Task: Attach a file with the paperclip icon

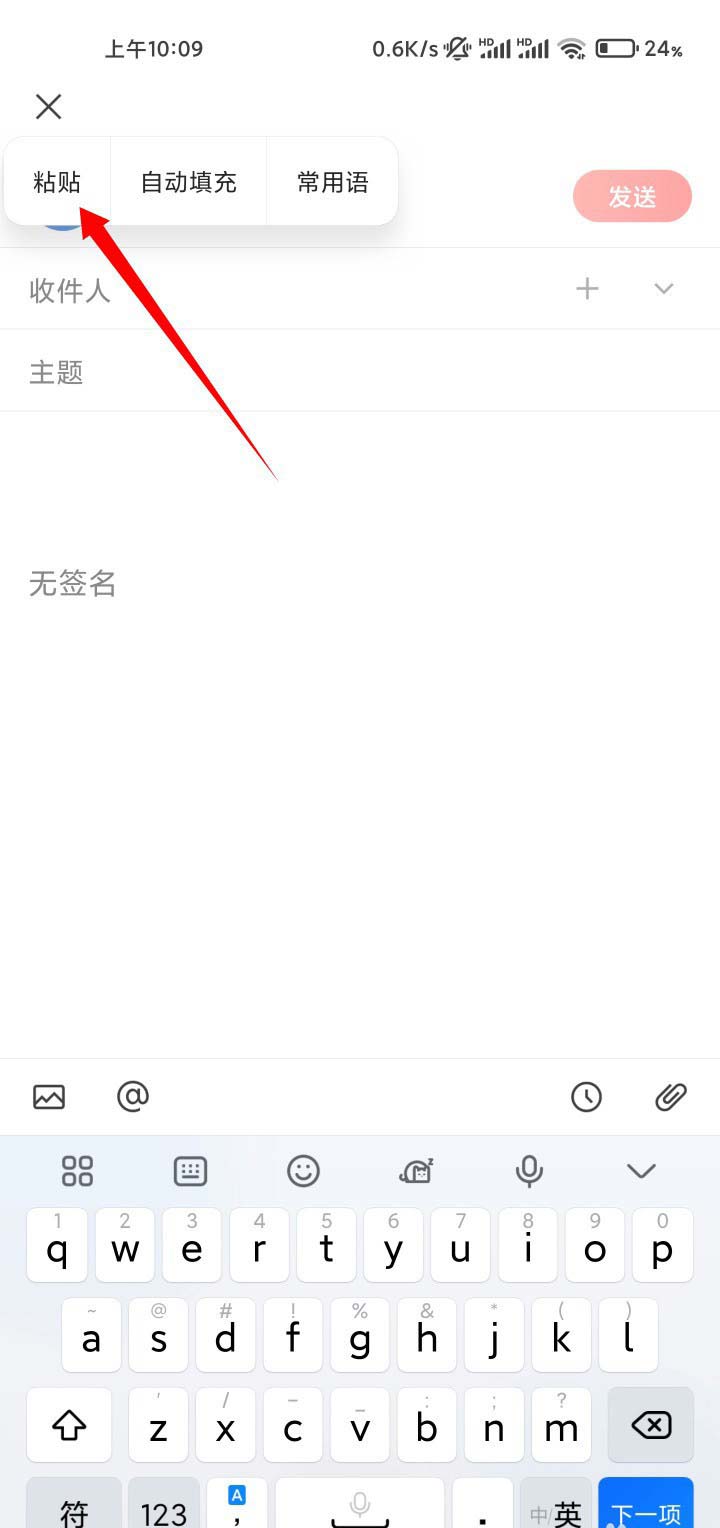Action: [x=671, y=1096]
